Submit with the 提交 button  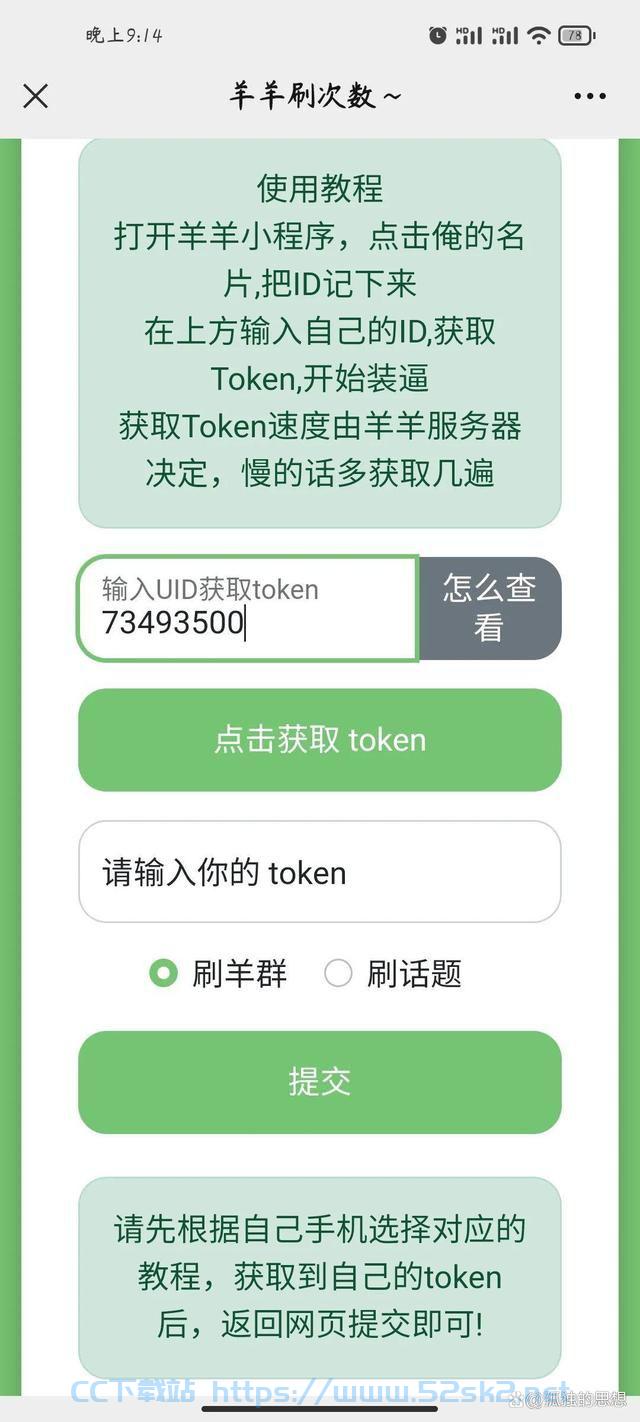tap(320, 1082)
